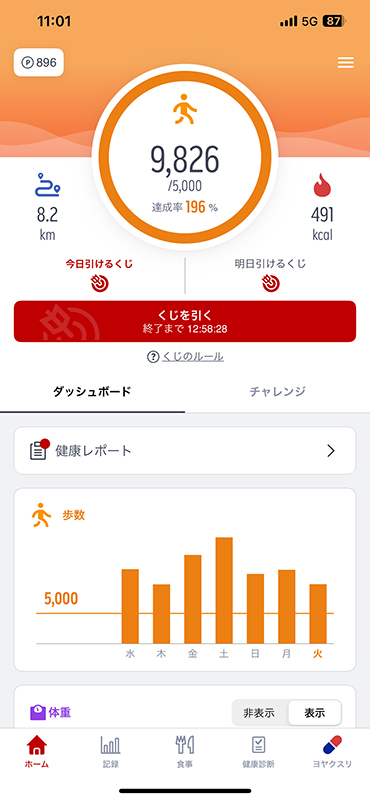Screen dimensions: 370x800
Task: Set weight display to 表示
Action: [314, 713]
